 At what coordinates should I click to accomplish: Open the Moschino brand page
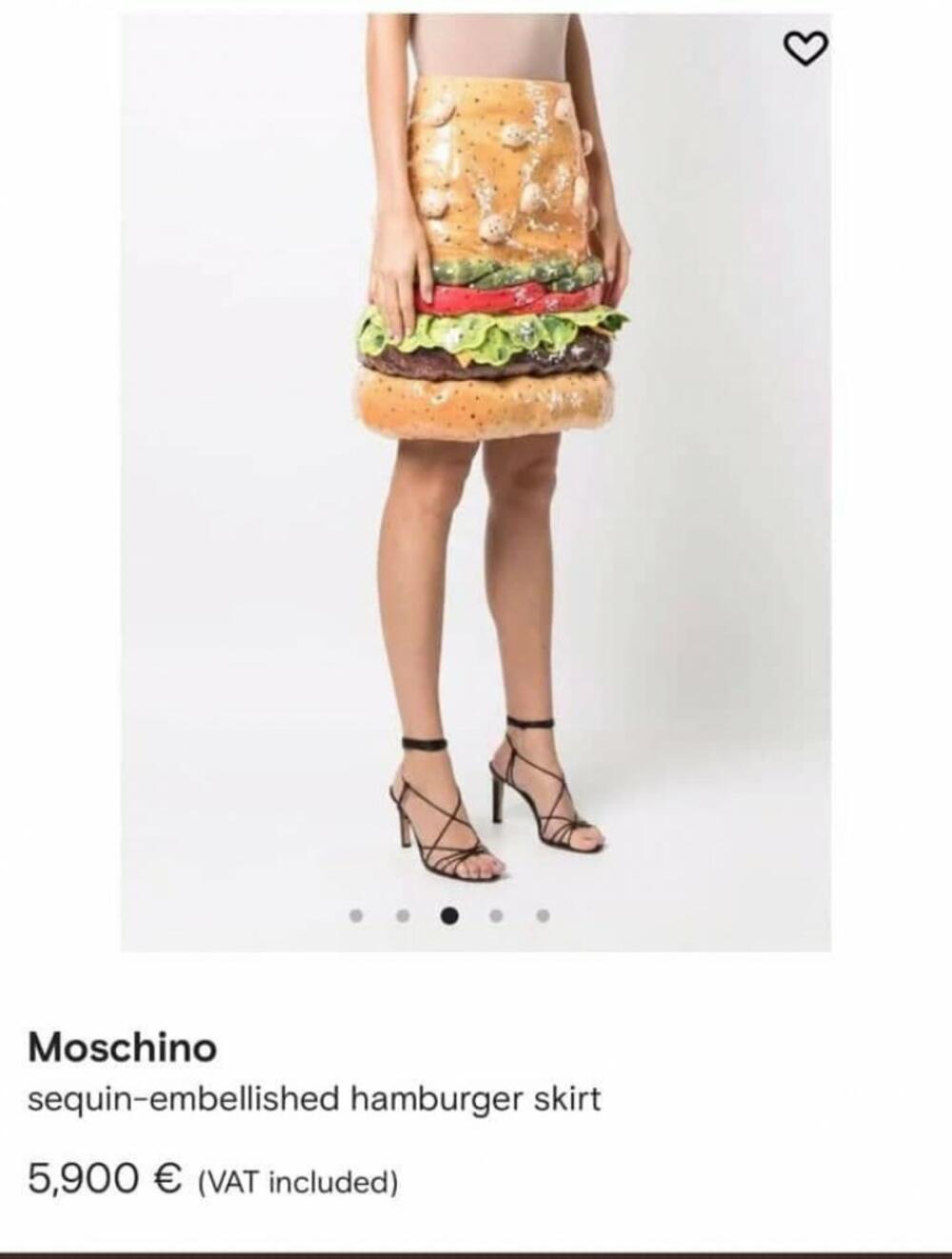coord(121,1050)
